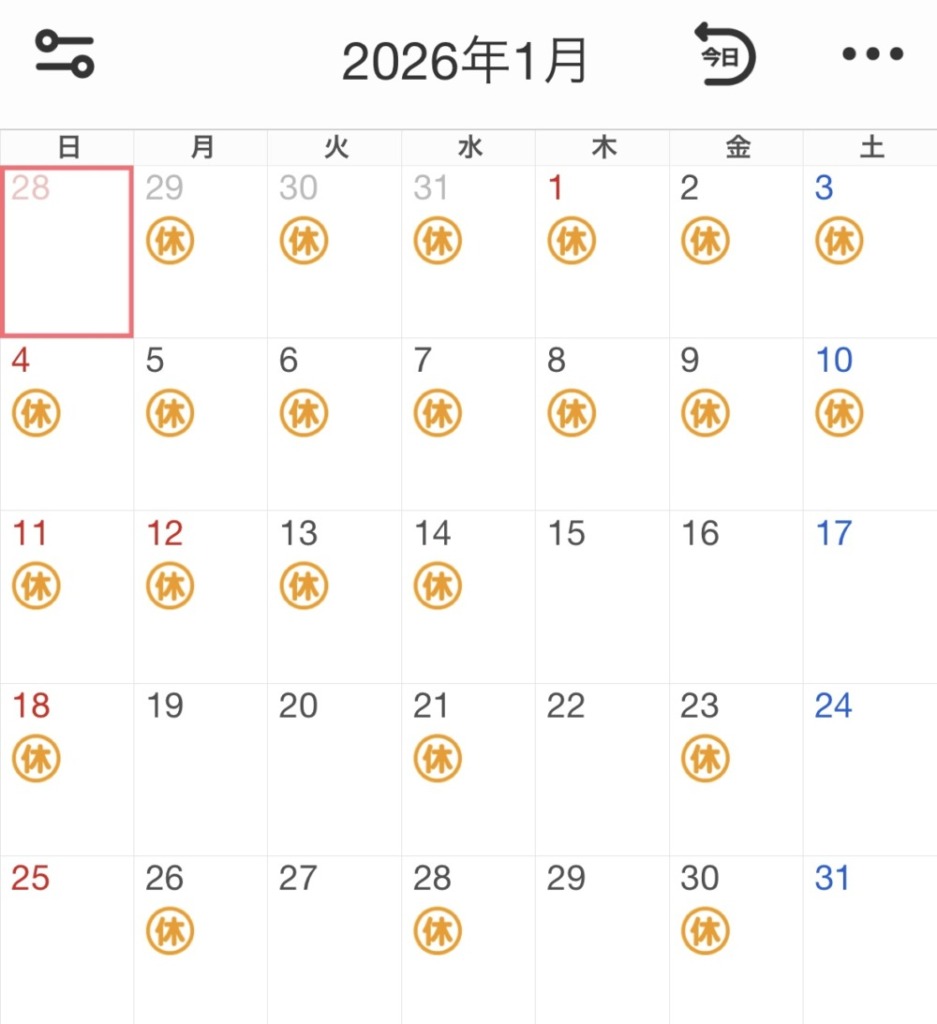Choose Friday January 23
This screenshot has height=1024, width=937.
click(x=736, y=770)
